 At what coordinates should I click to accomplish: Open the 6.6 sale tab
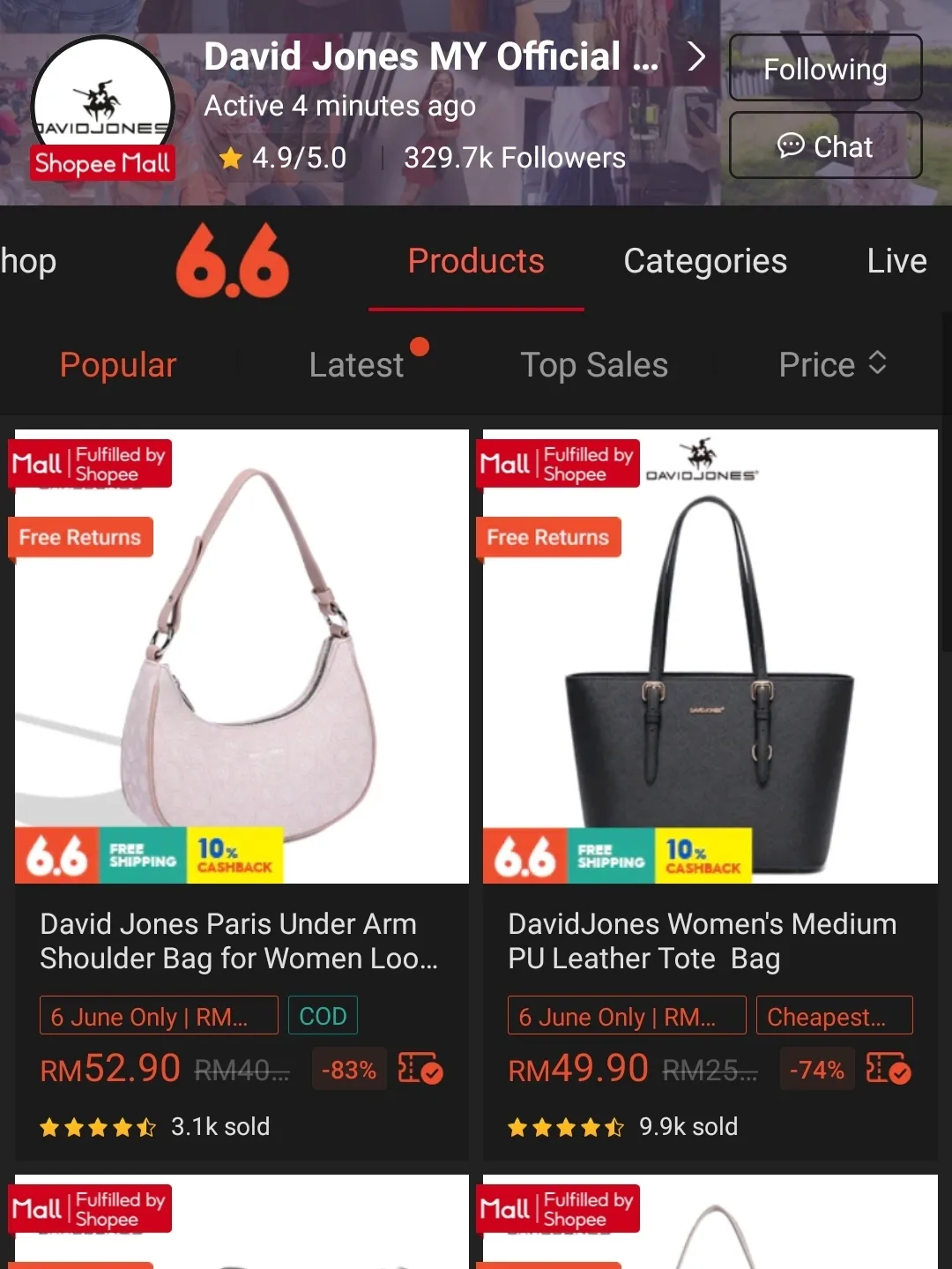coord(233,261)
